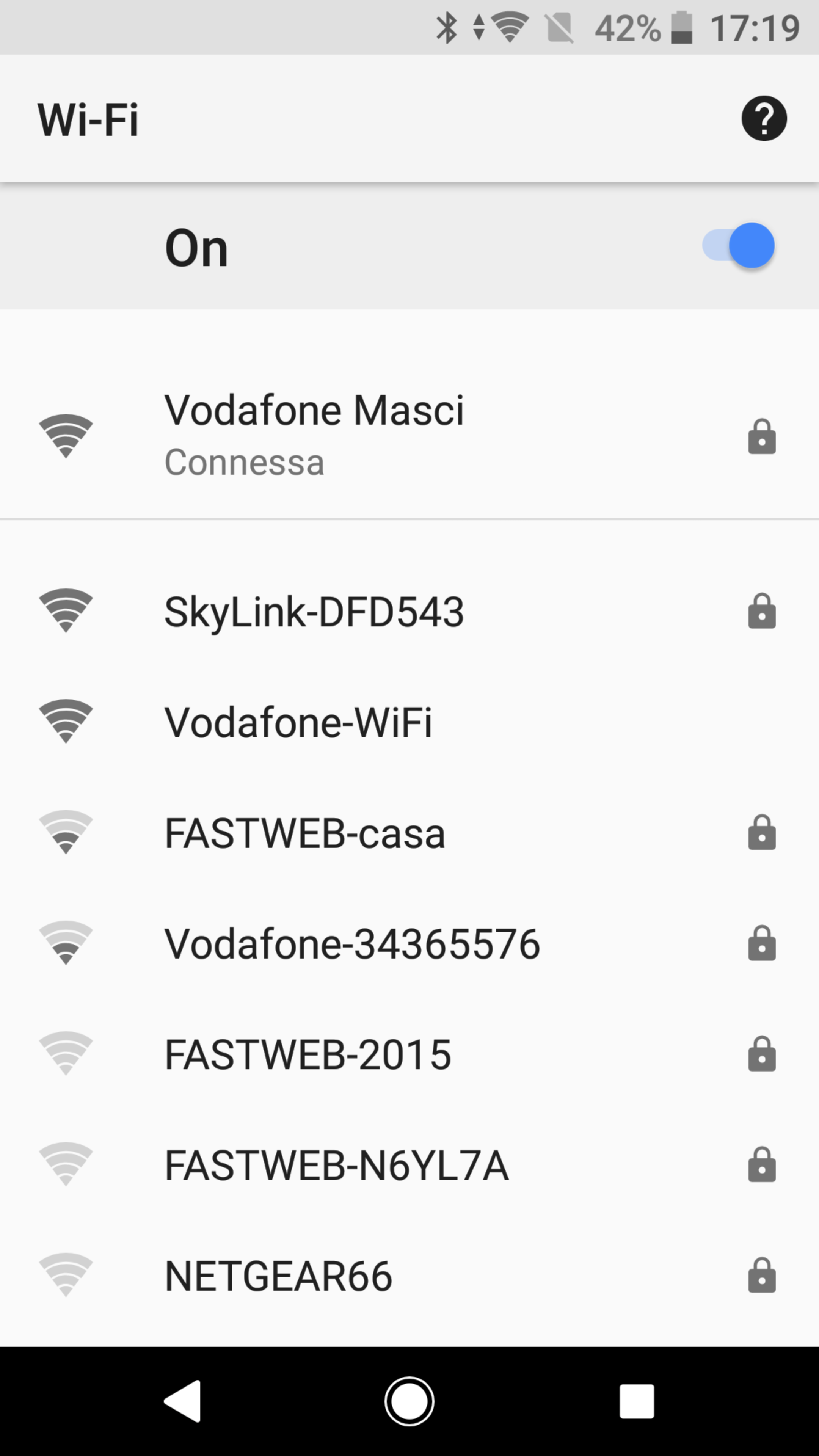Tap the FASTWEB-2015 network

[x=308, y=1055]
